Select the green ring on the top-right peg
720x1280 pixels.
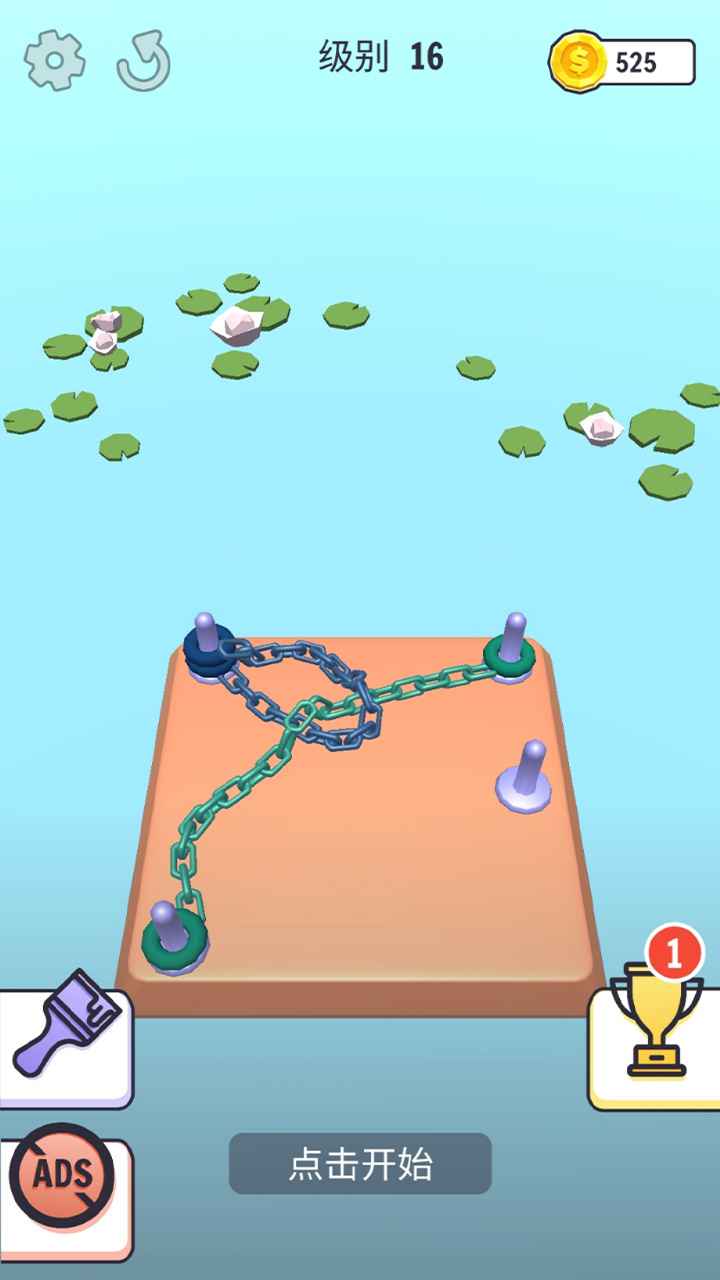510,656
